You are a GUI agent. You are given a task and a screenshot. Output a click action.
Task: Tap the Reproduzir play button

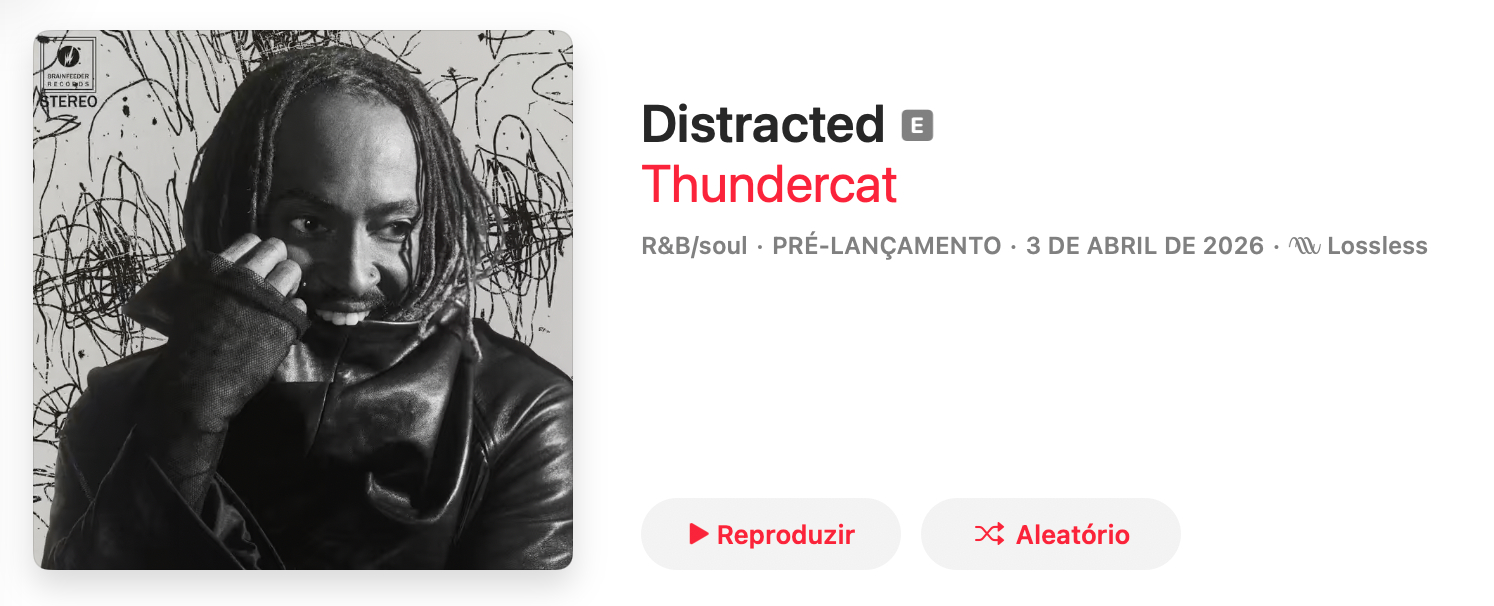click(x=770, y=534)
